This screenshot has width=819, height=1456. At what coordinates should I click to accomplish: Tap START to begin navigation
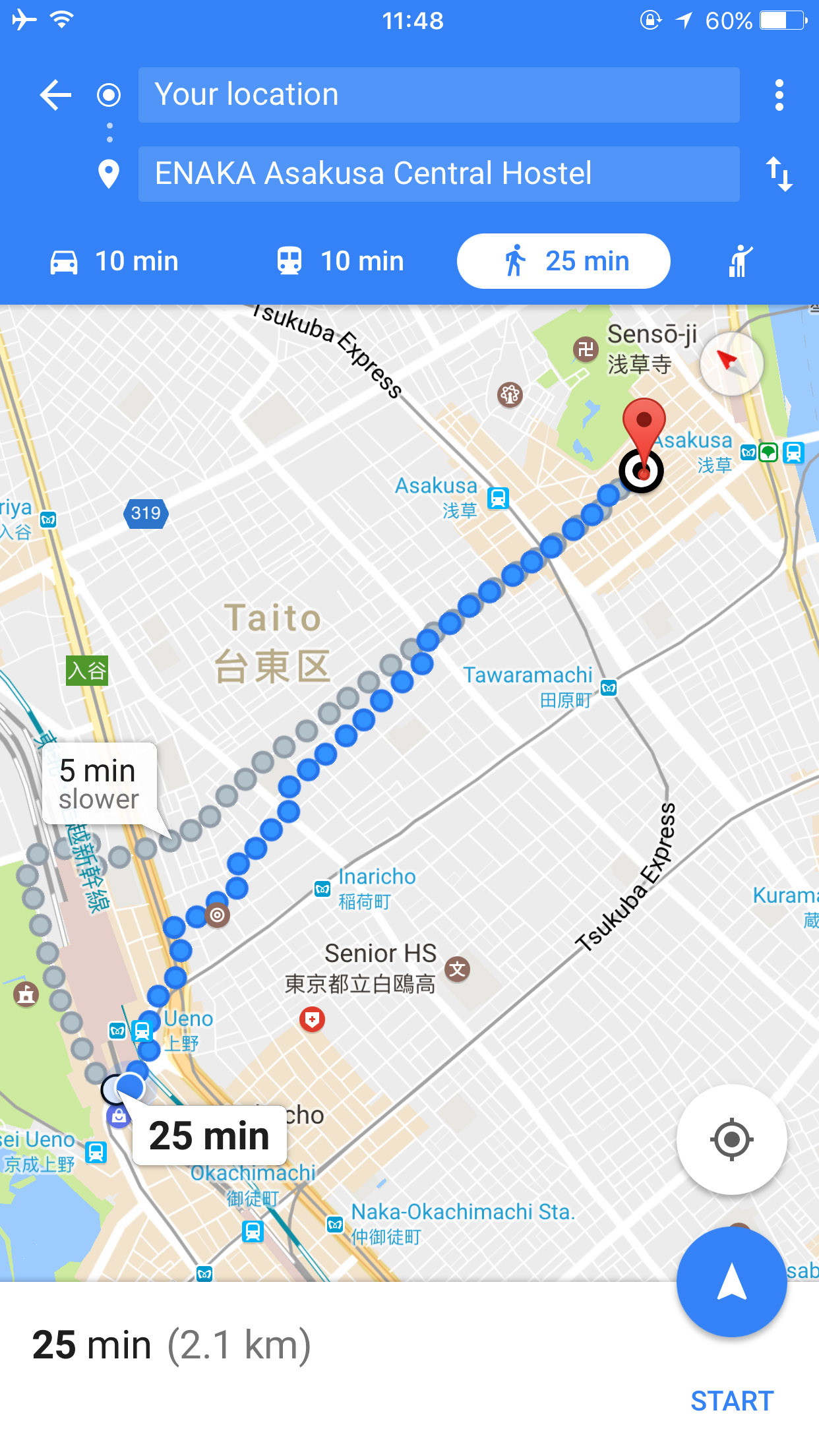coord(732,1401)
